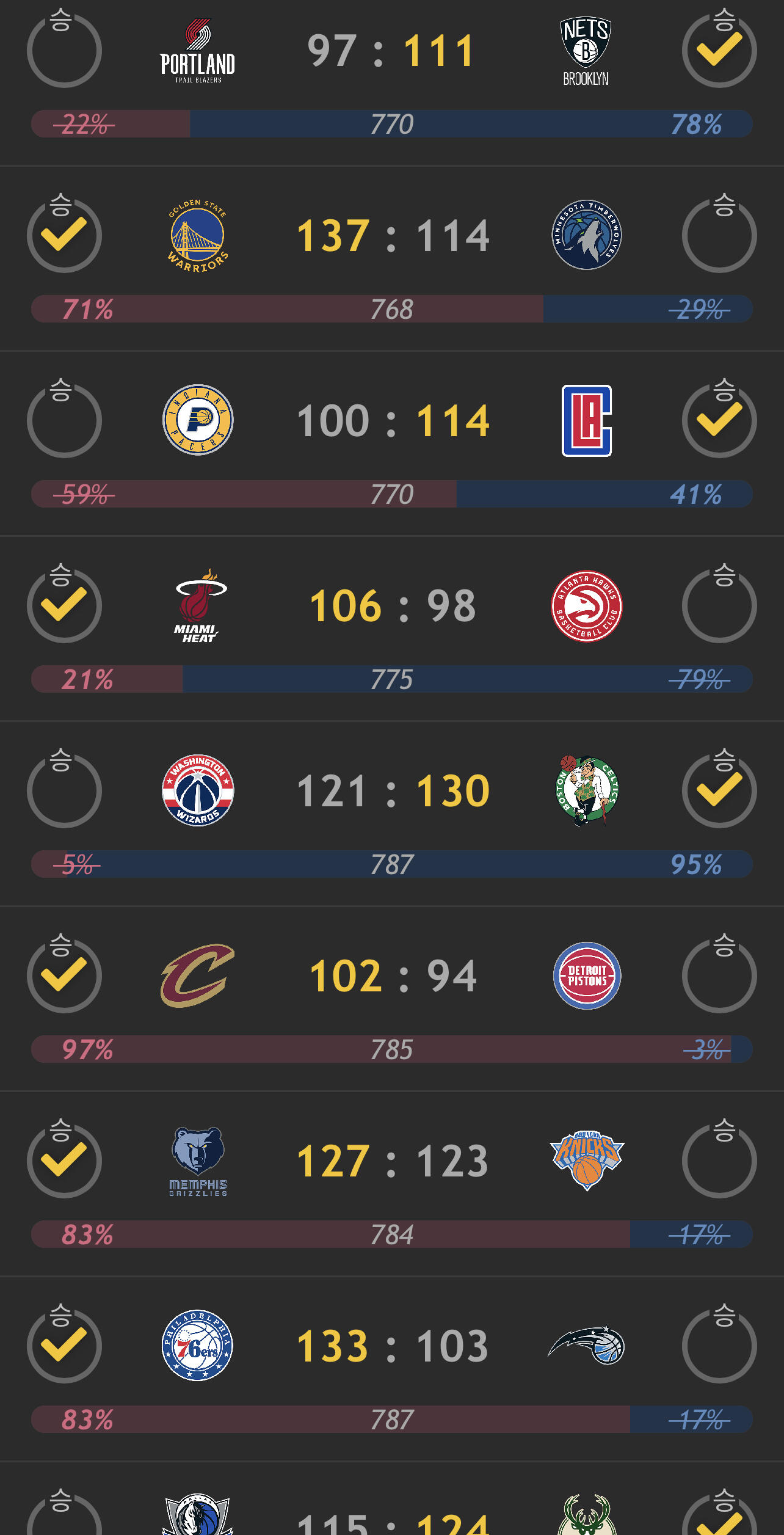Image resolution: width=784 pixels, height=1535 pixels.
Task: Pick Philadelphia 76ers win button
Action: click(64, 1344)
